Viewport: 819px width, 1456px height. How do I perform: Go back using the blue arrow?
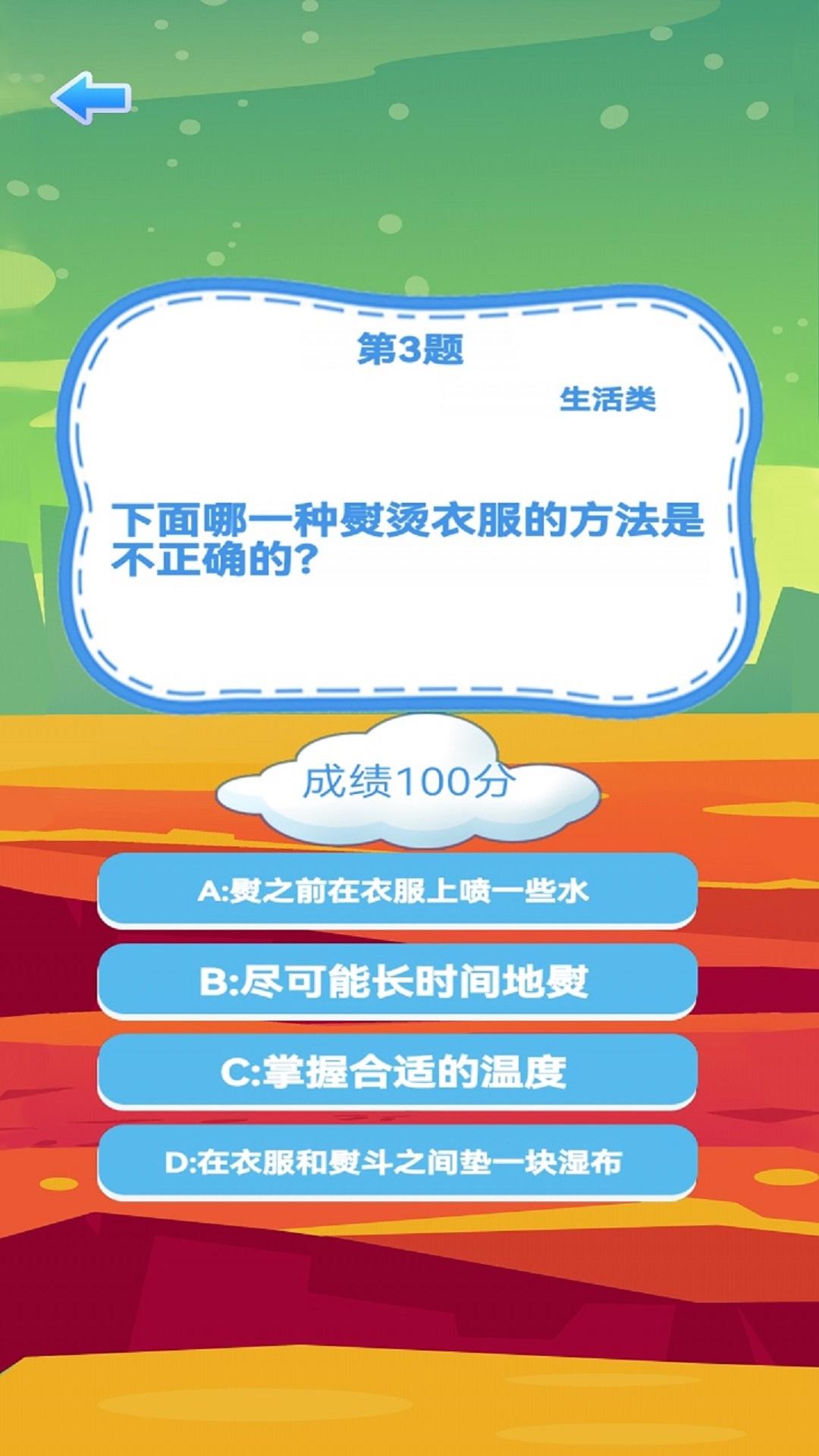point(91,97)
